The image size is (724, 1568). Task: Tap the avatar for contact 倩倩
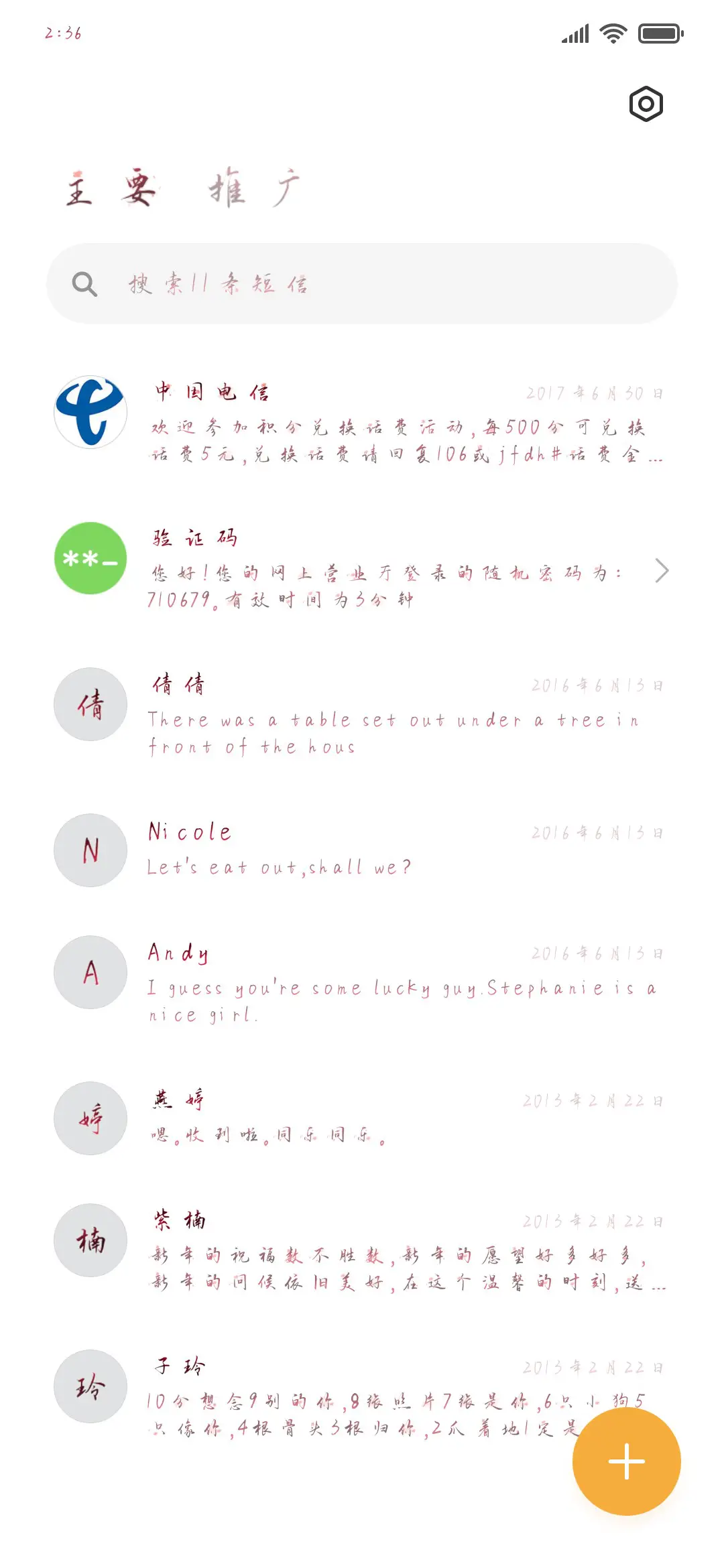pos(90,704)
